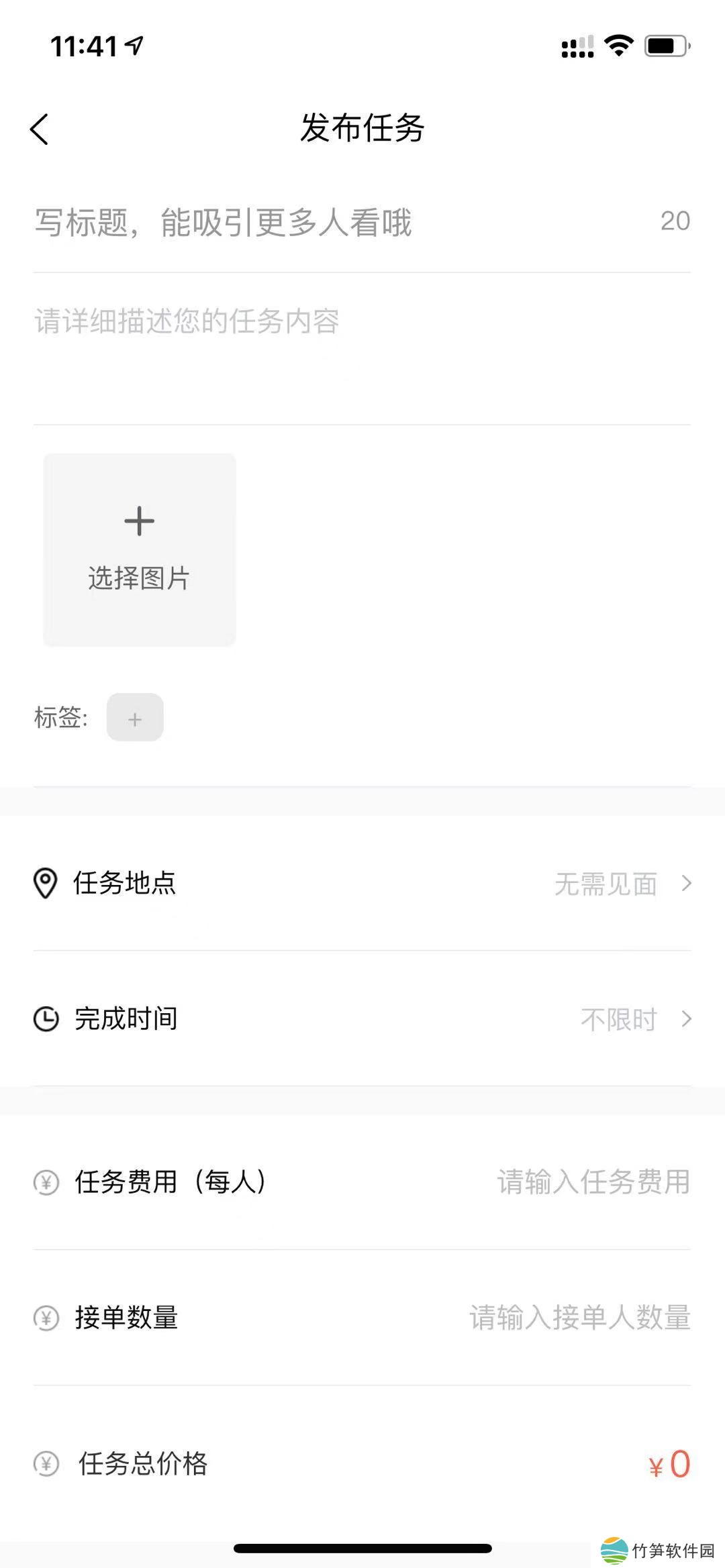Open the 任务地点 location setting
Image resolution: width=725 pixels, height=1568 pixels.
pos(362,883)
